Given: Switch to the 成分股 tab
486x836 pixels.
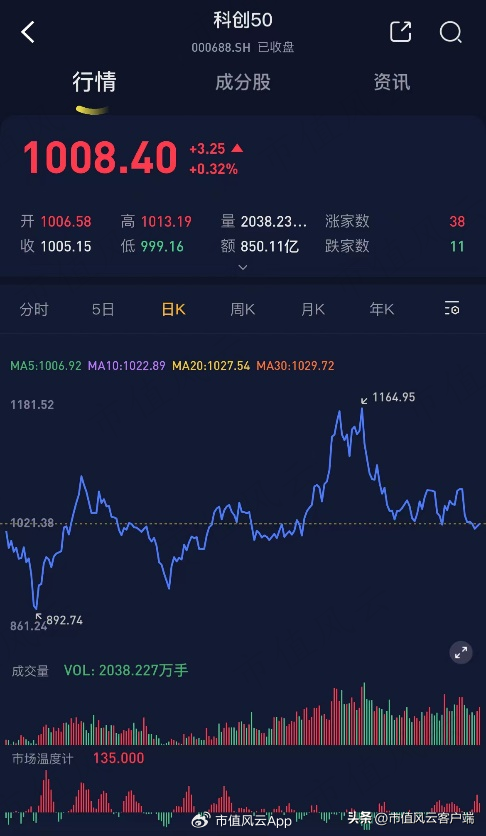Looking at the screenshot, I should (x=243, y=82).
